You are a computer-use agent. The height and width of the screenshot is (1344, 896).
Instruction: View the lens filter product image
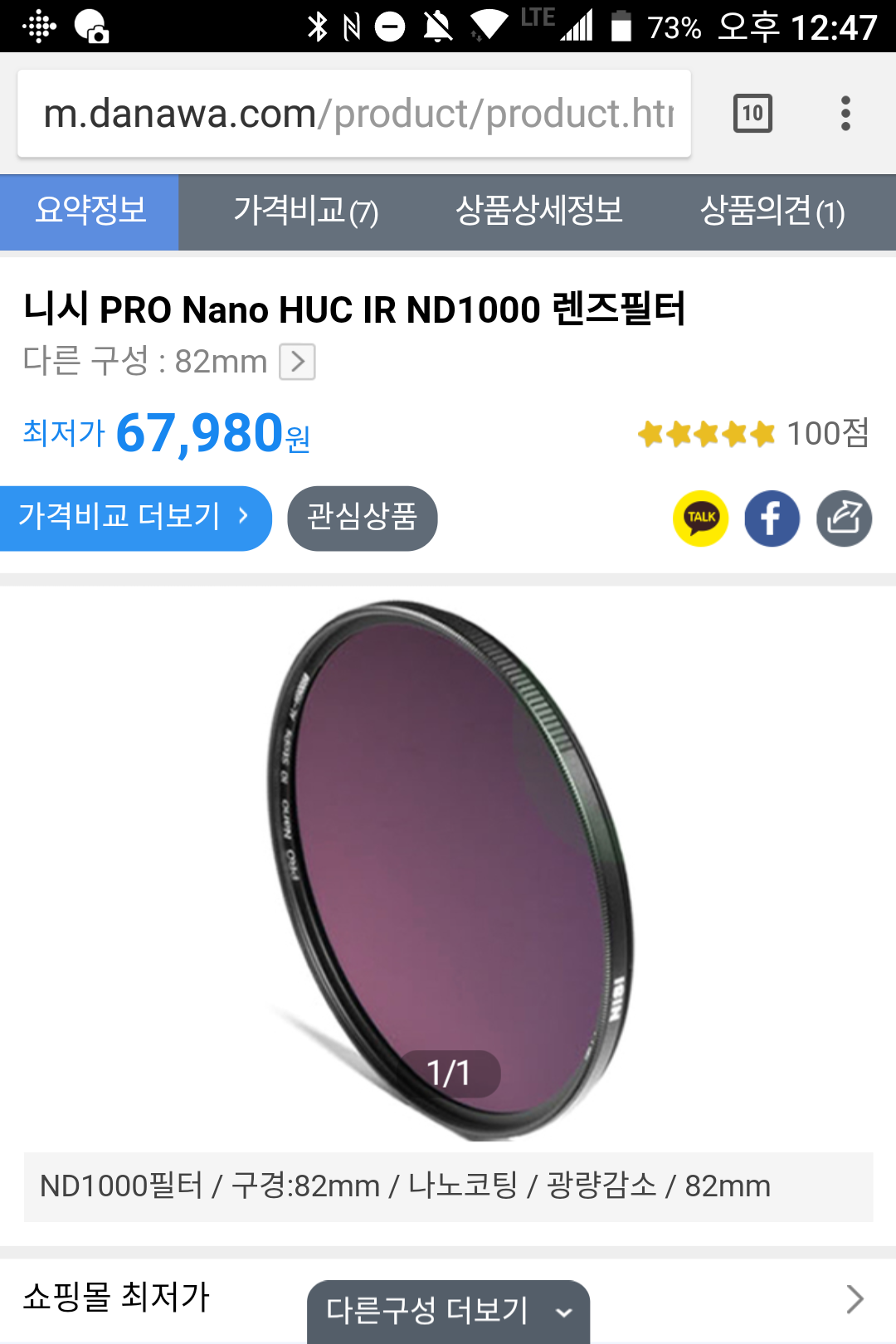(448, 863)
